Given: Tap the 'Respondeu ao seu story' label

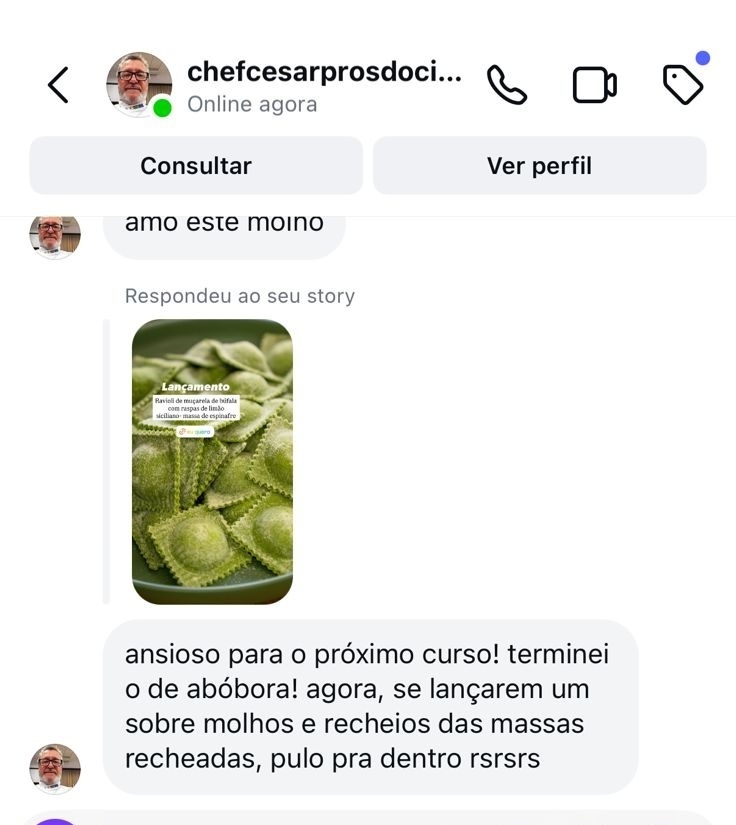Looking at the screenshot, I should 239,295.
